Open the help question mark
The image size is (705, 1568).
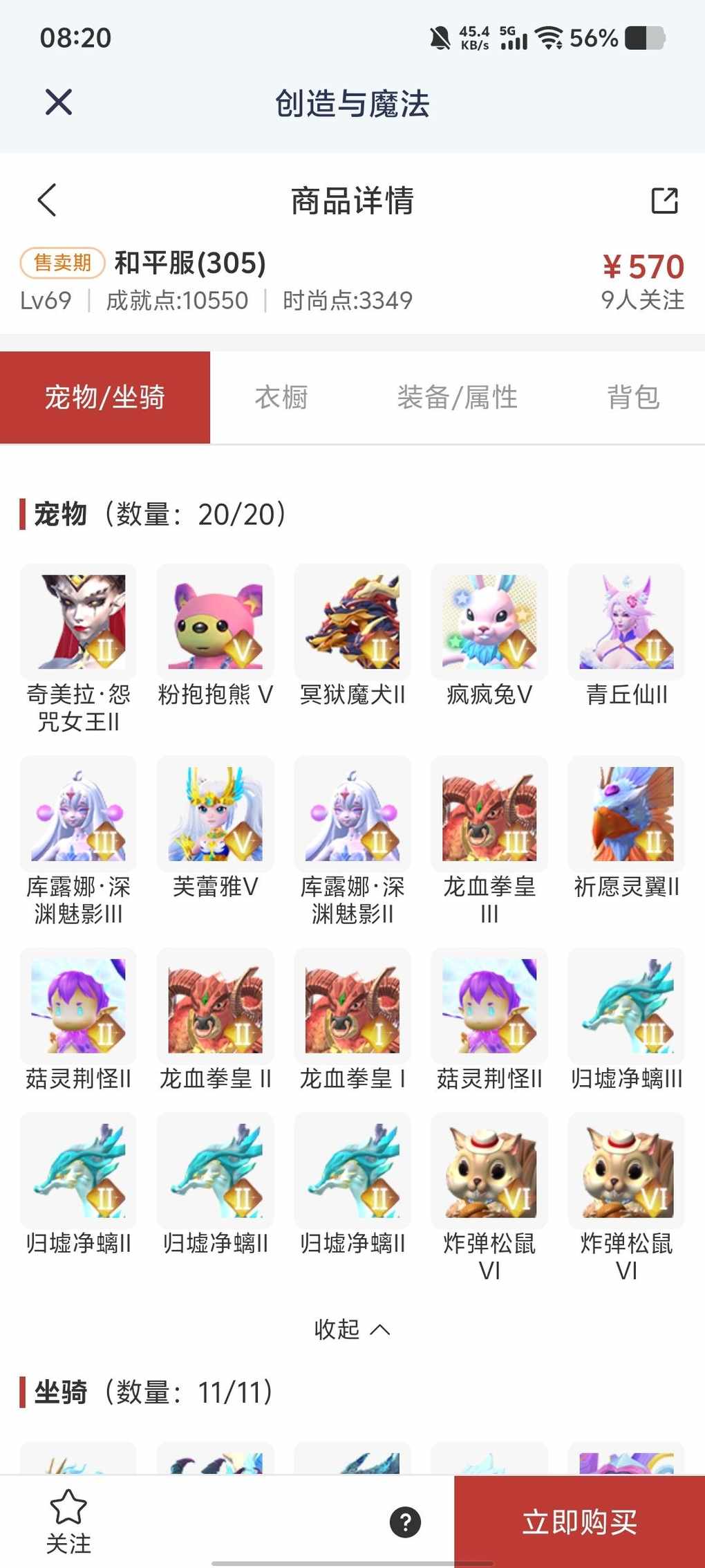[x=406, y=1522]
